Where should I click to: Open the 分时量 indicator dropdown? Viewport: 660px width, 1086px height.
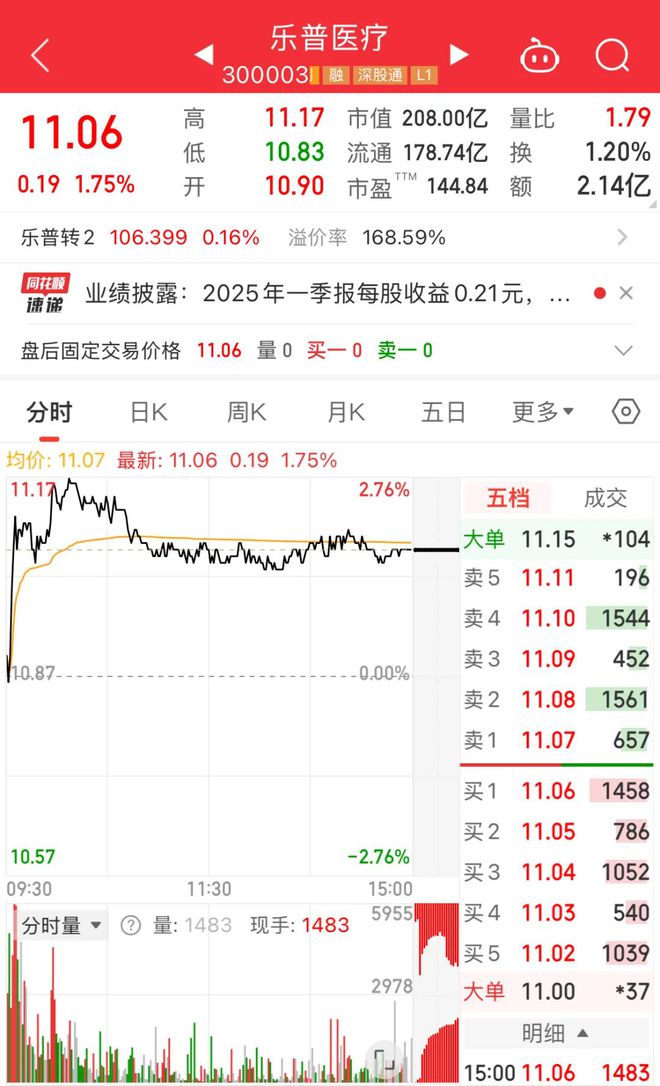coord(63,926)
